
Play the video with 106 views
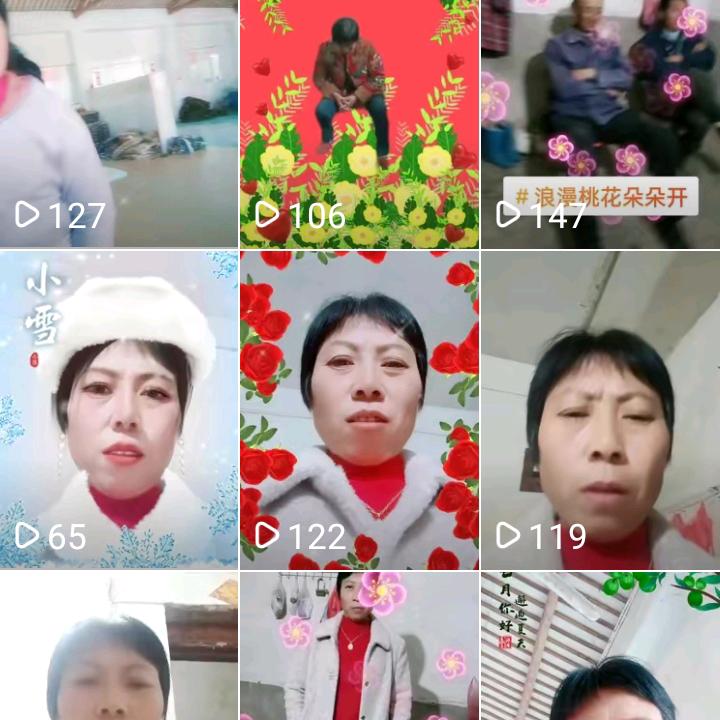(x=360, y=124)
